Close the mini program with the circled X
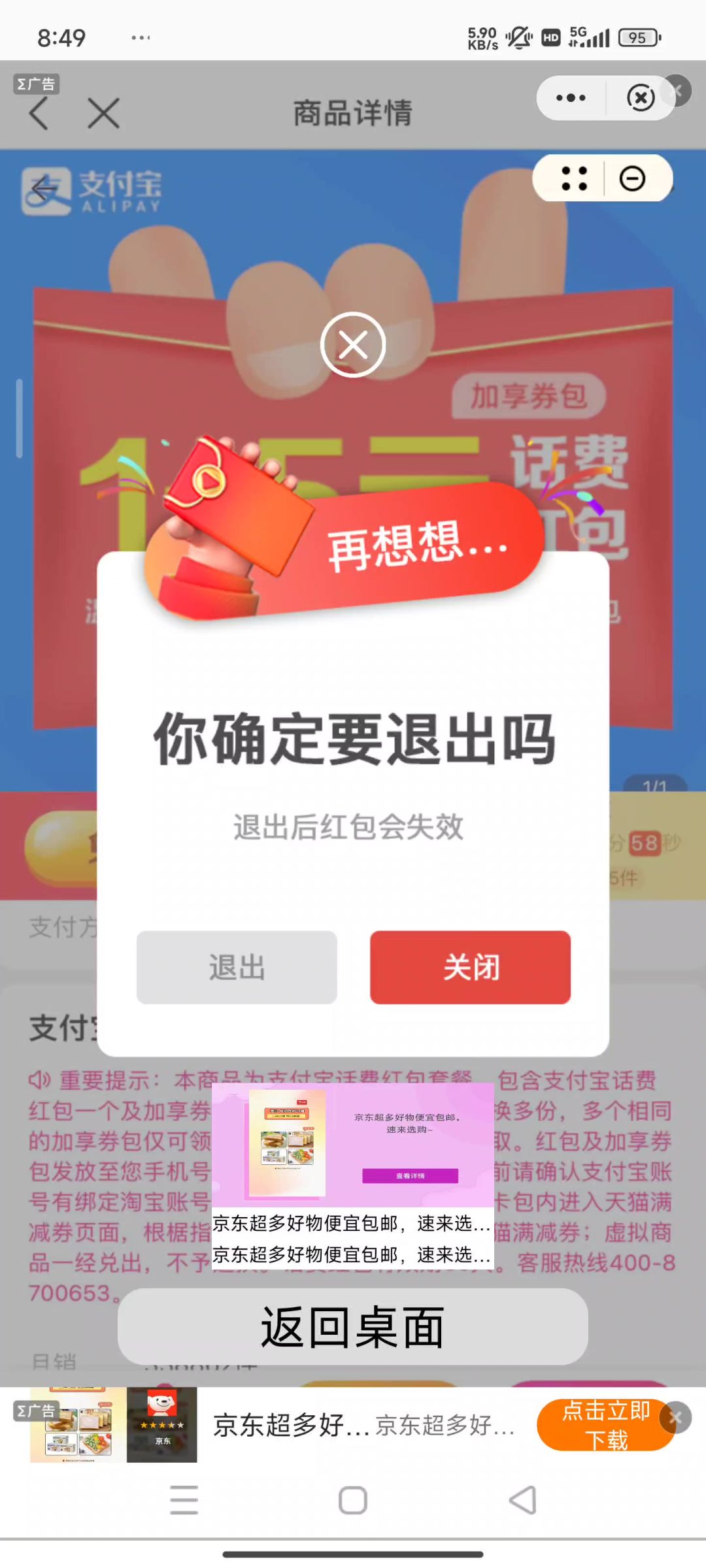Image resolution: width=706 pixels, height=1568 pixels. pos(641,98)
